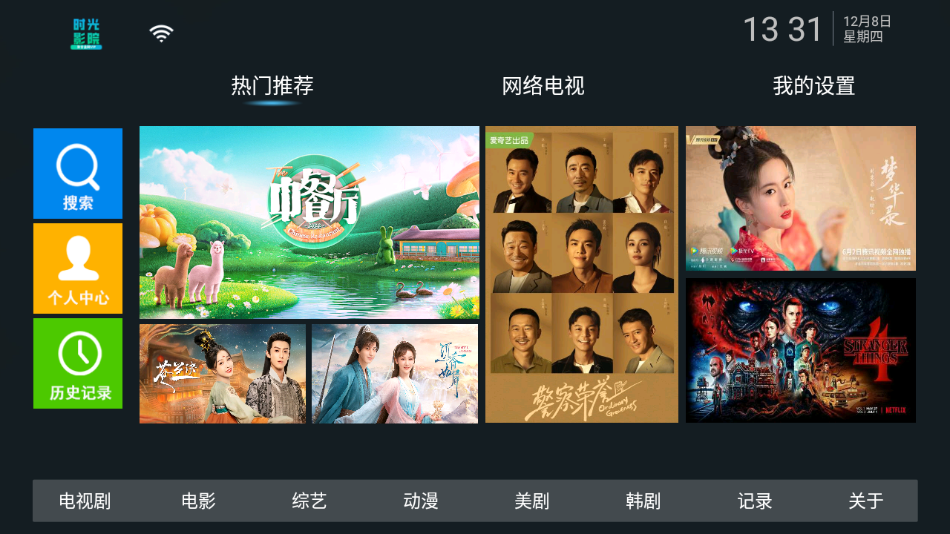Viewport: 950px width, 534px height.
Task: Browse the 电视剧 category
Action: [x=85, y=501]
